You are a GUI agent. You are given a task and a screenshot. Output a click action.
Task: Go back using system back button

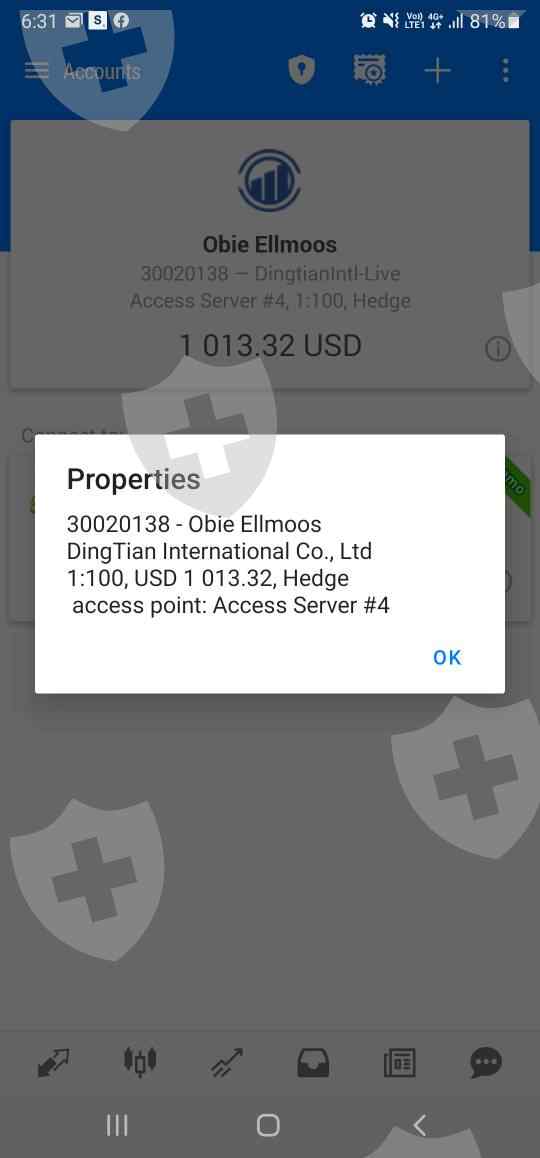point(419,1126)
